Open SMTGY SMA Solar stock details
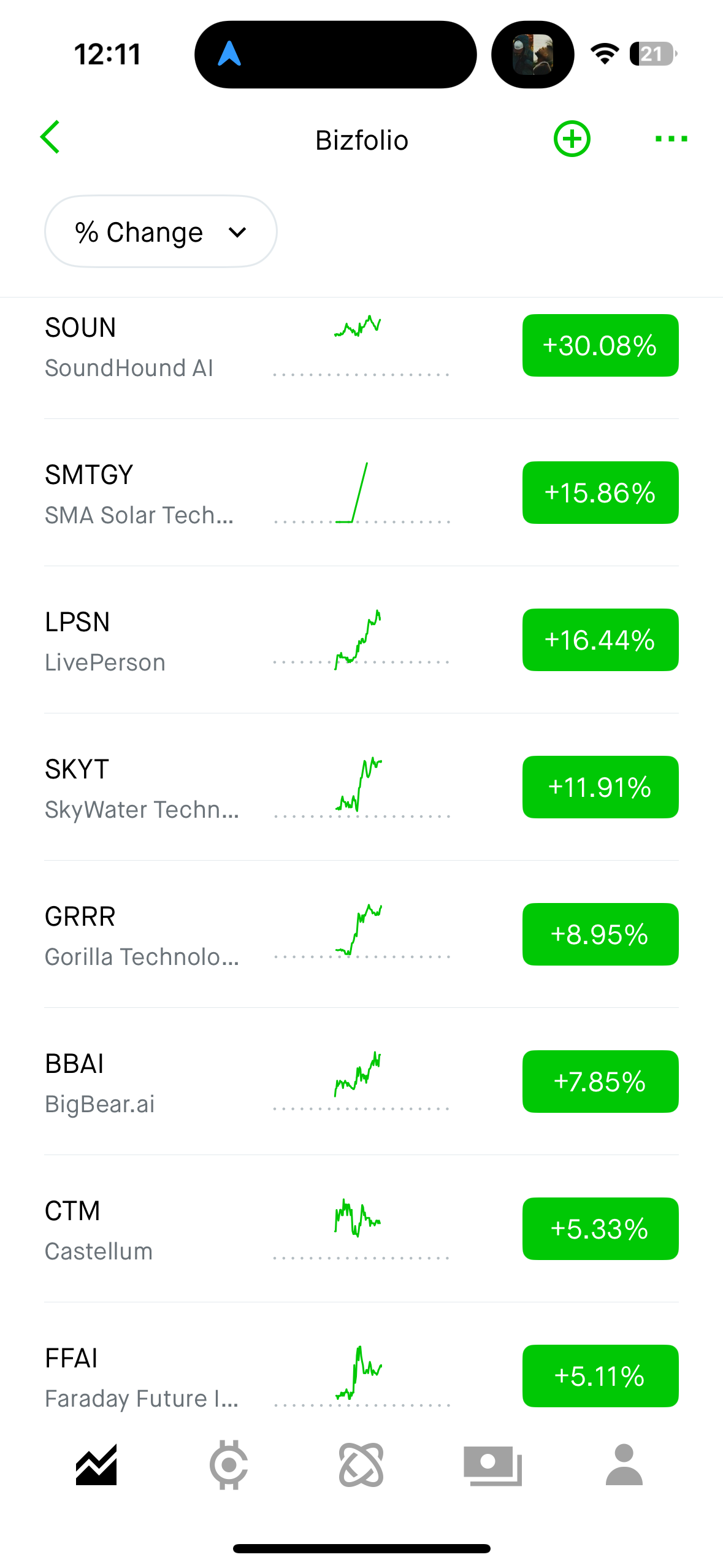This screenshot has height=1568, width=723. tap(361, 493)
